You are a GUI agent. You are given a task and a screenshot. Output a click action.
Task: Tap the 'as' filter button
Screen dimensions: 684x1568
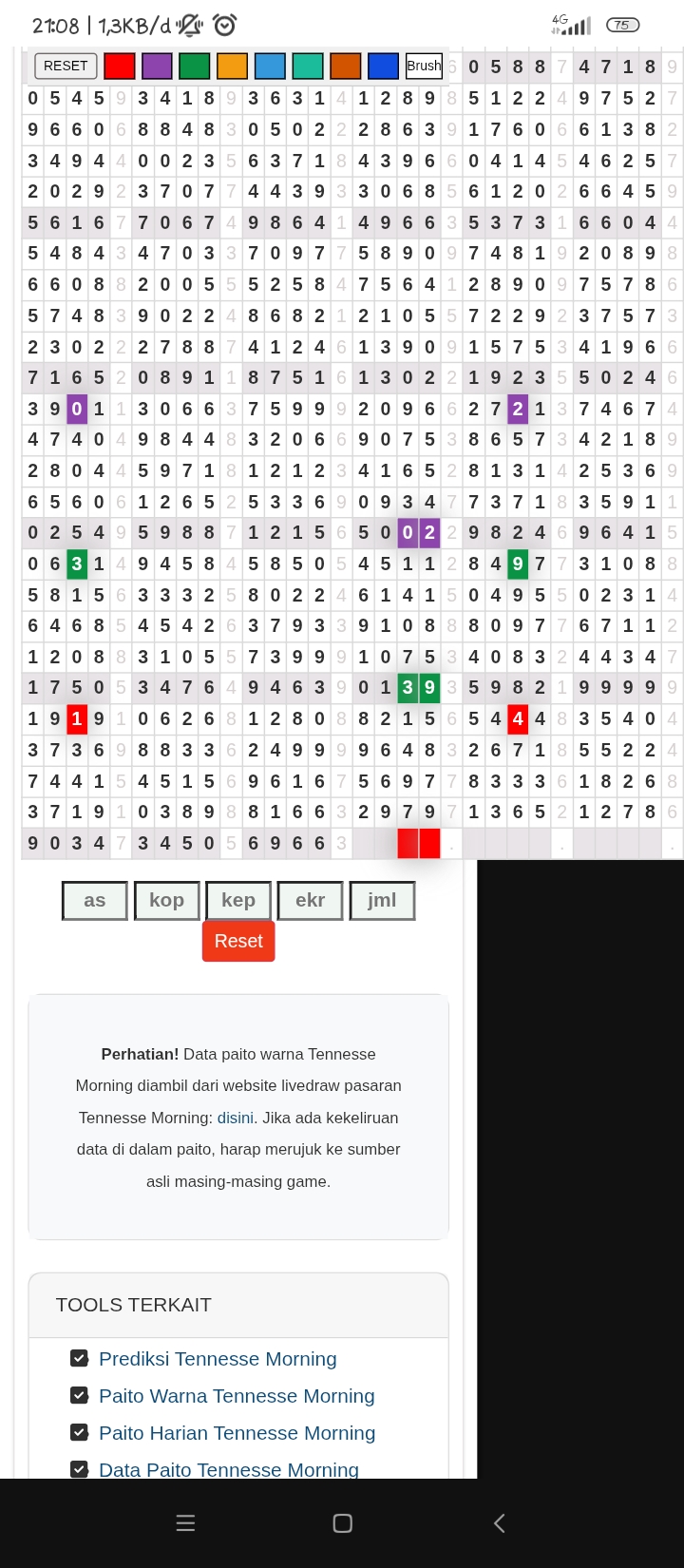coord(95,900)
